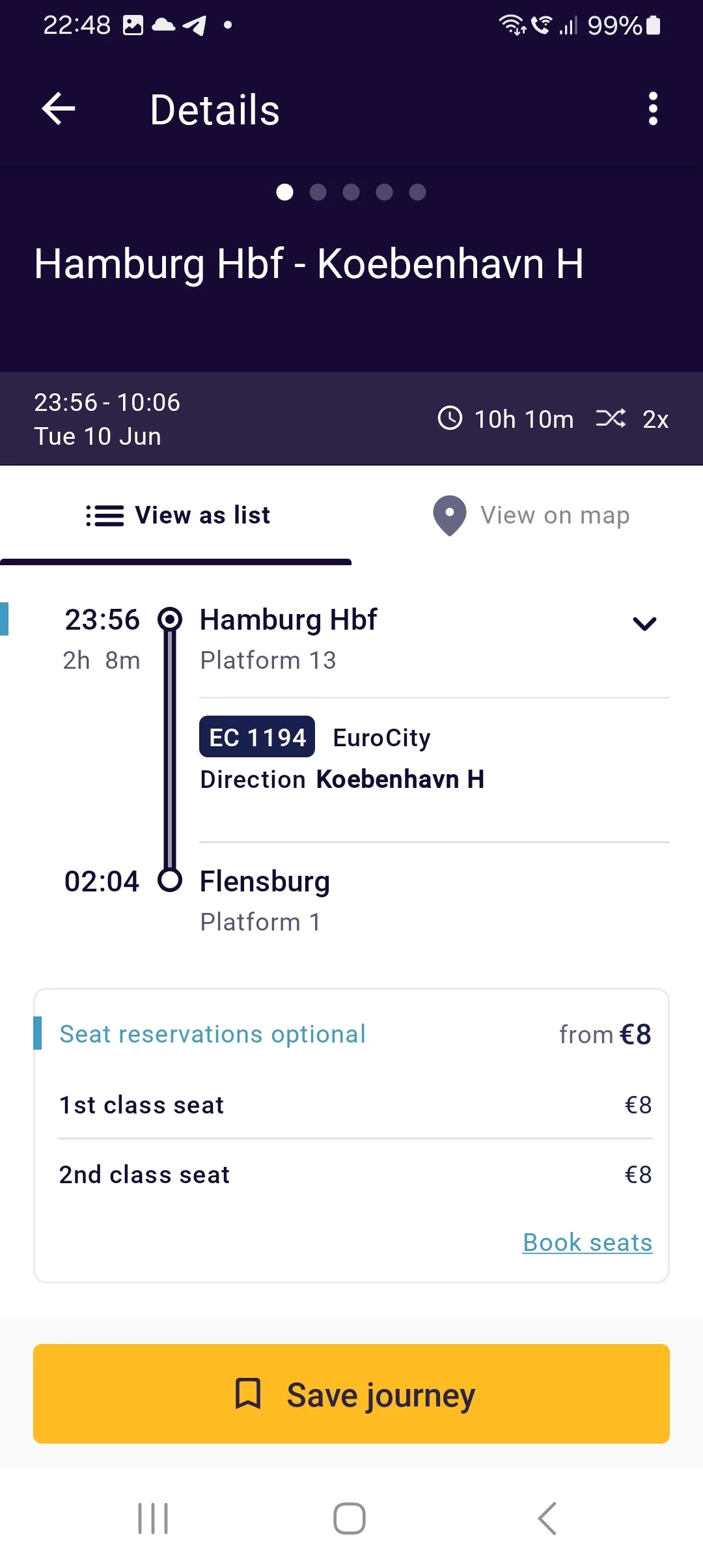Go to the system home screen
Screen dimensions: 703x1568
(350, 1519)
